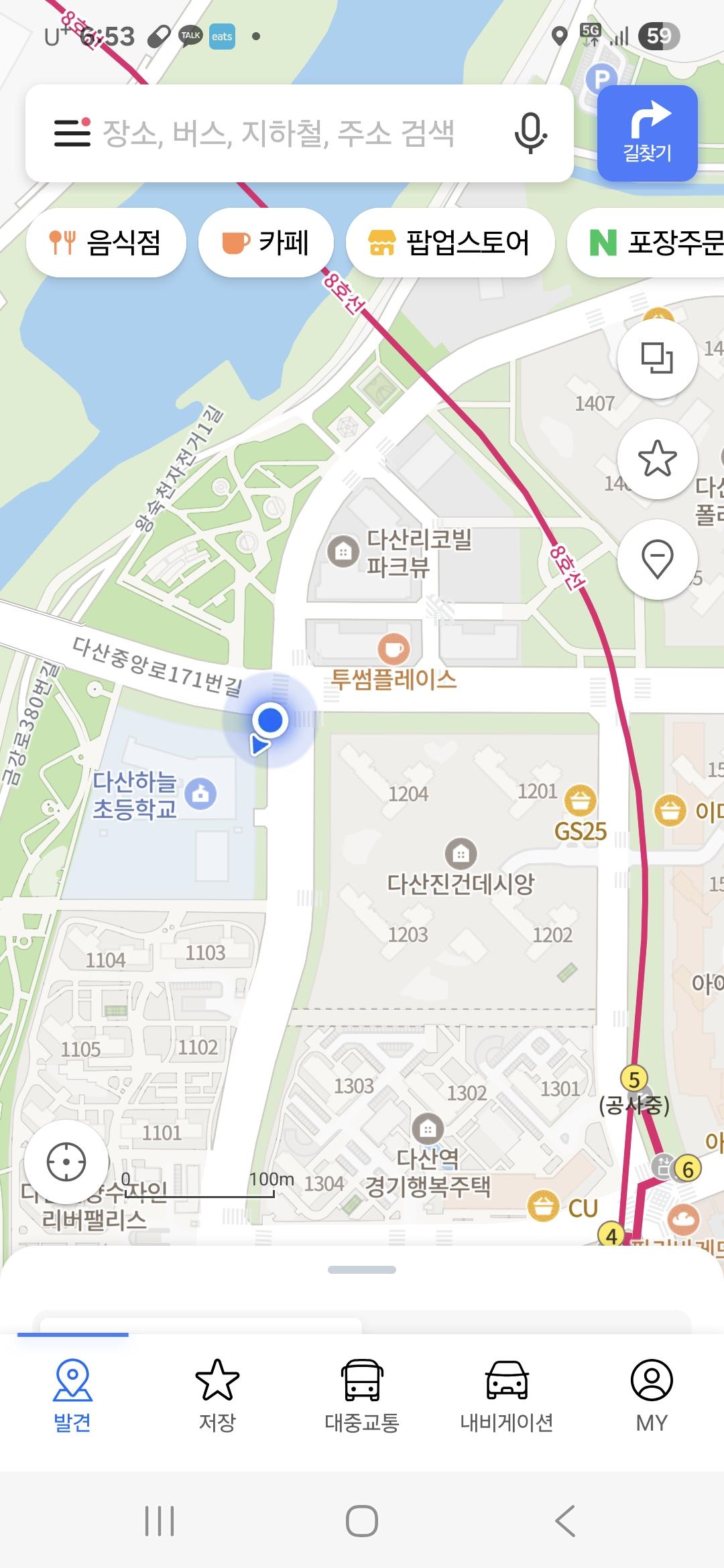Open the MY tab
Viewport: 724px width, 1568px height.
click(x=652, y=1395)
